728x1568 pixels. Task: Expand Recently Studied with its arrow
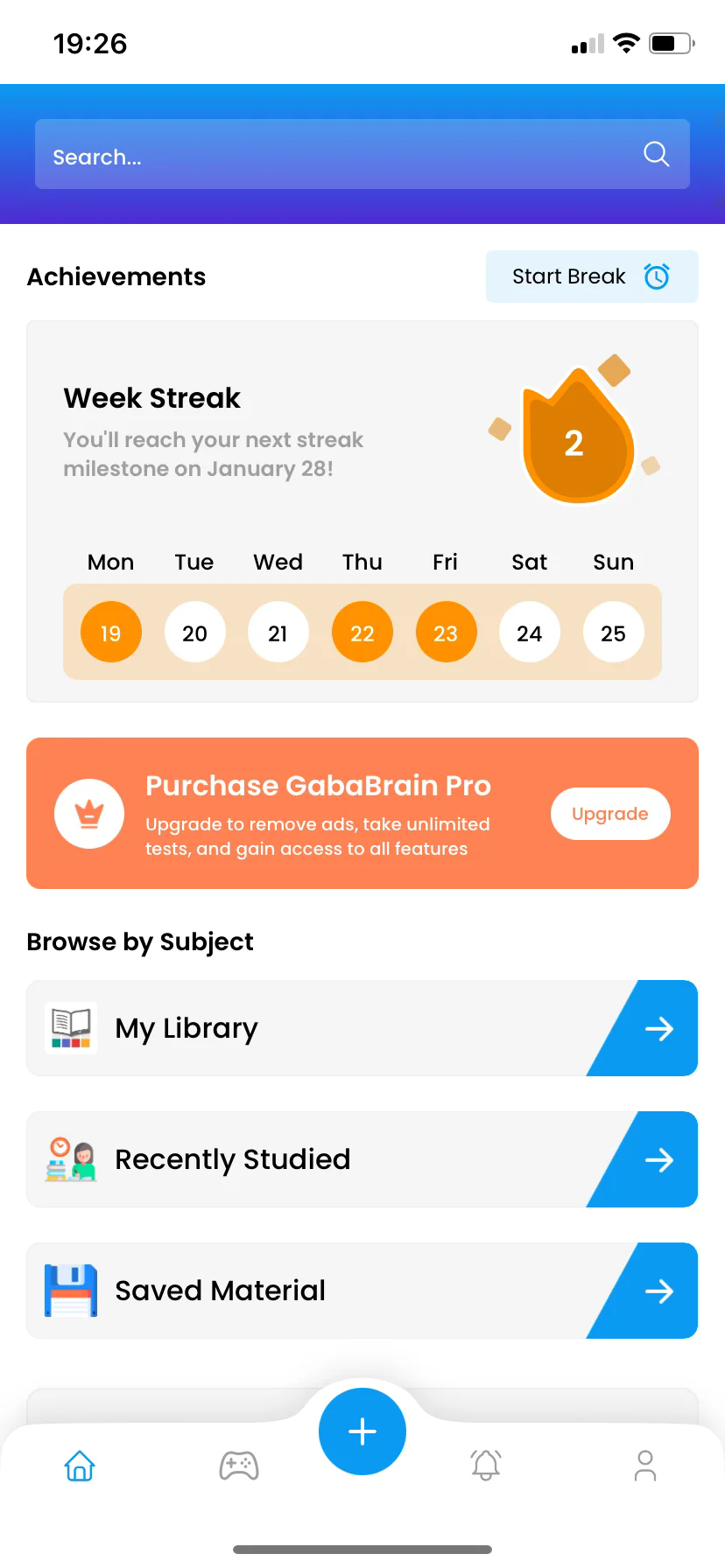(659, 1159)
